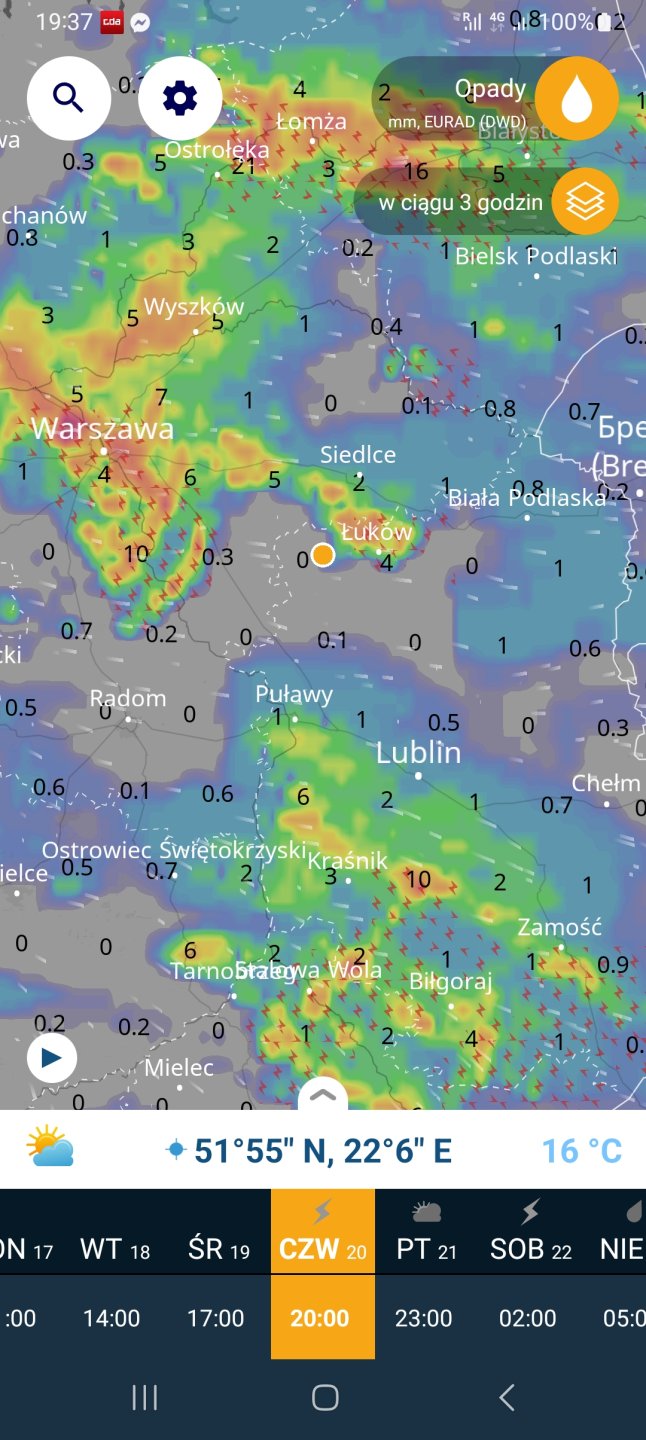Change the 3-hour accumulation layers option

[x=585, y=202]
